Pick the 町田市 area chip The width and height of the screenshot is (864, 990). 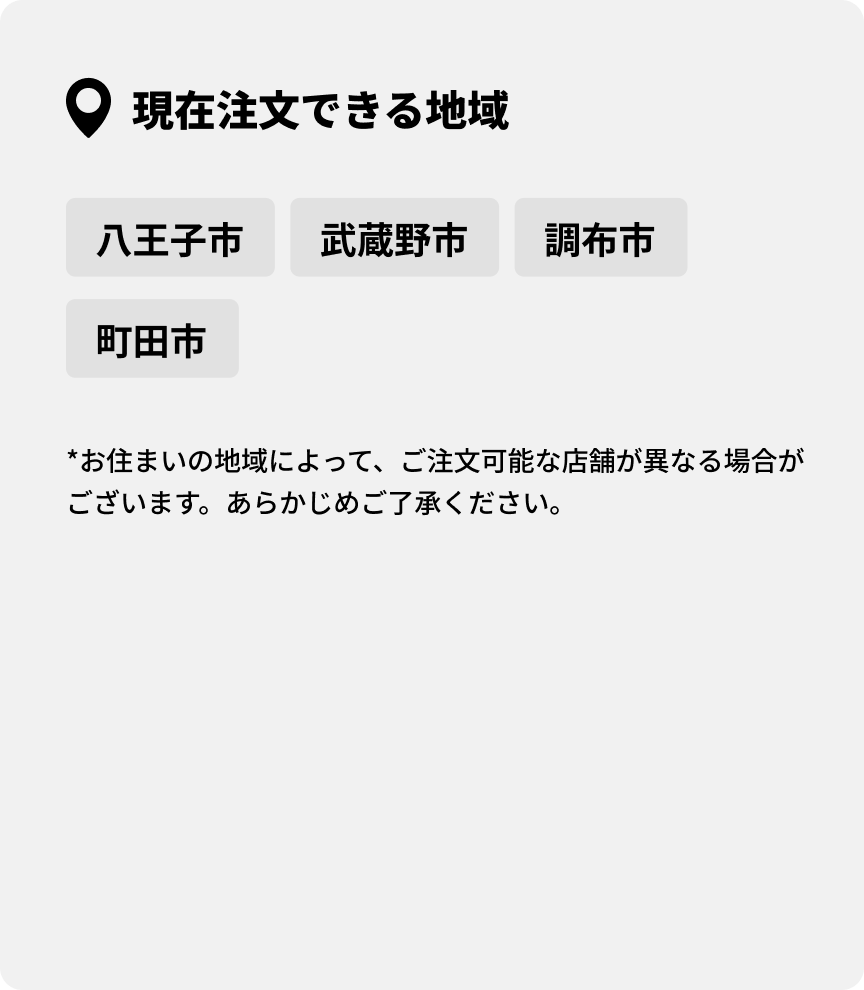[152, 339]
